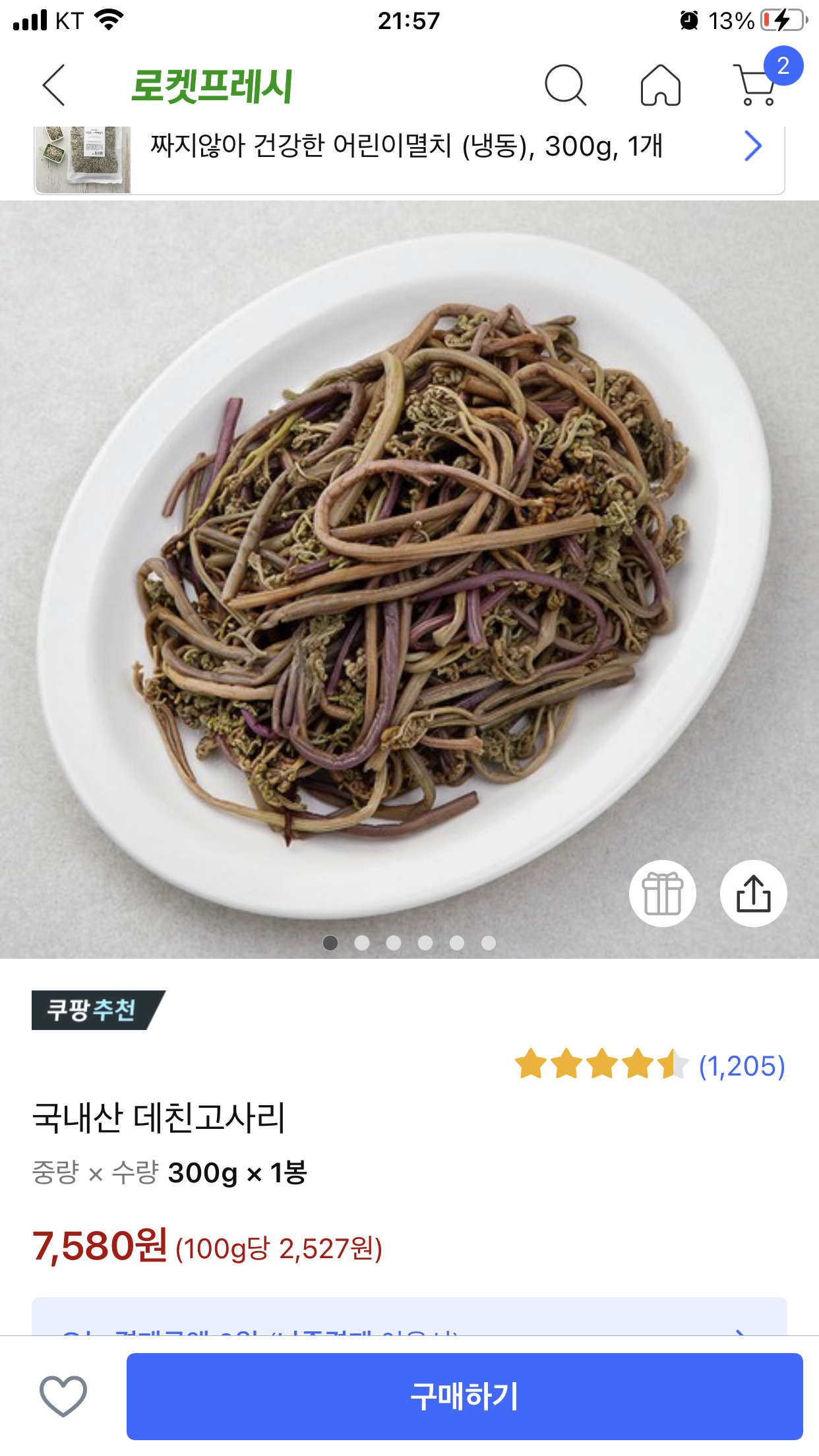Image resolution: width=819 pixels, height=1456 pixels.
Task: Go to home via house icon
Action: tap(660, 85)
